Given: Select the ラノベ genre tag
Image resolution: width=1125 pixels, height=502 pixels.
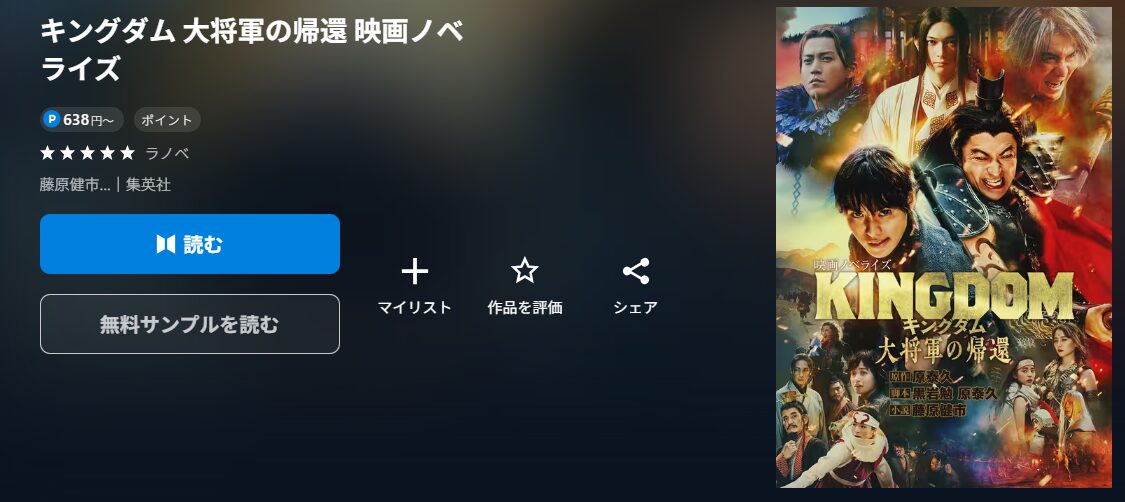Looking at the screenshot, I should click(x=167, y=153).
